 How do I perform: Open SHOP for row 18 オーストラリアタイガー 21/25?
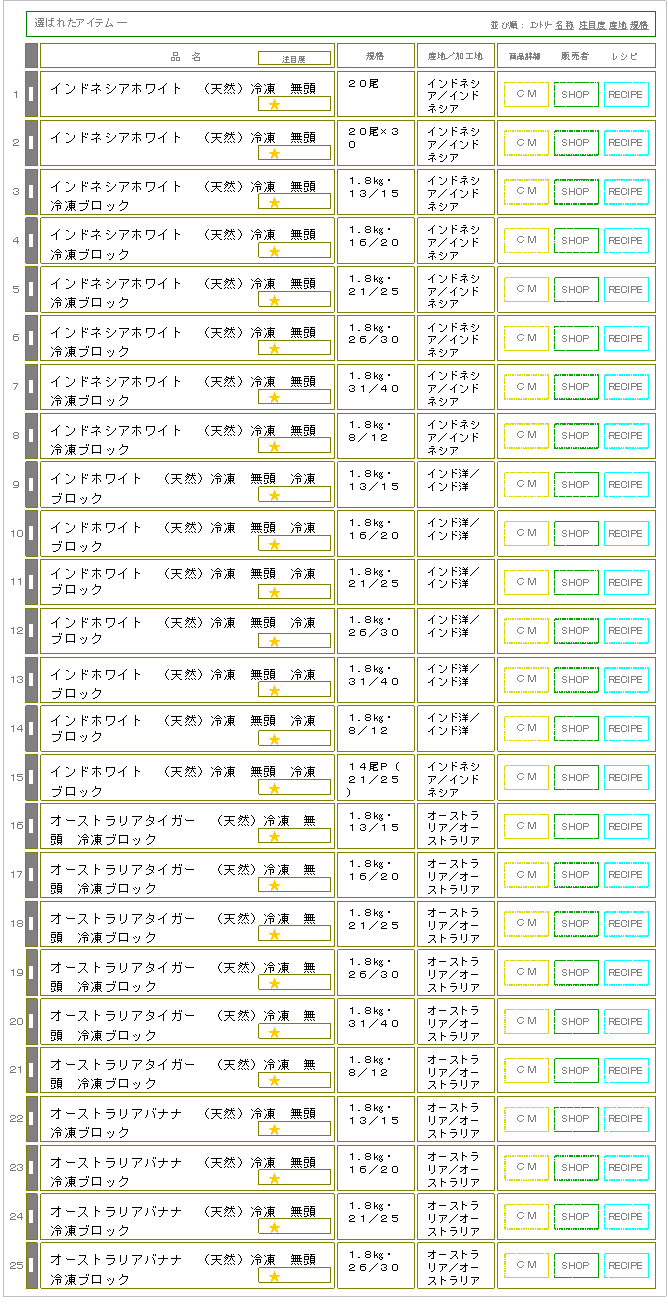coord(575,924)
